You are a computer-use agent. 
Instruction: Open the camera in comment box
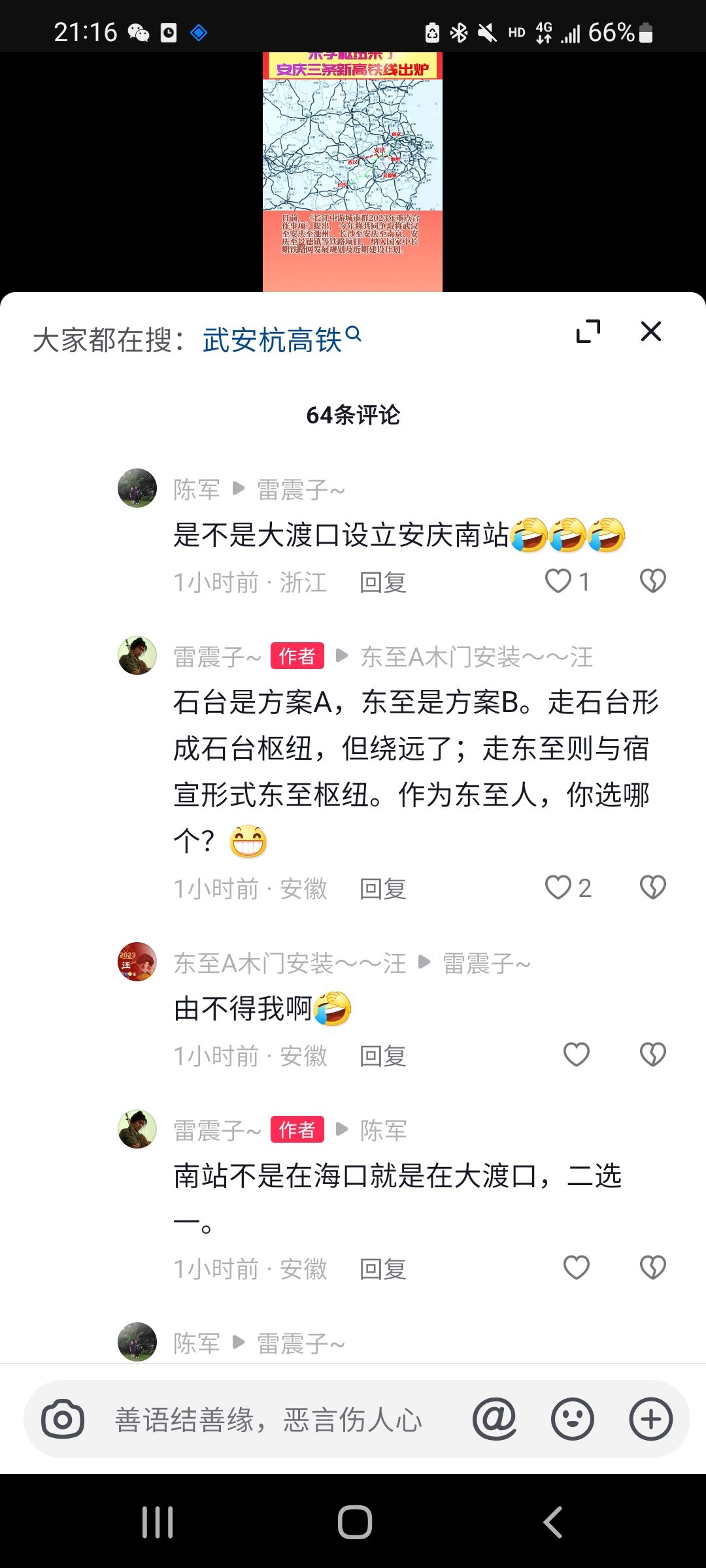(63, 1419)
